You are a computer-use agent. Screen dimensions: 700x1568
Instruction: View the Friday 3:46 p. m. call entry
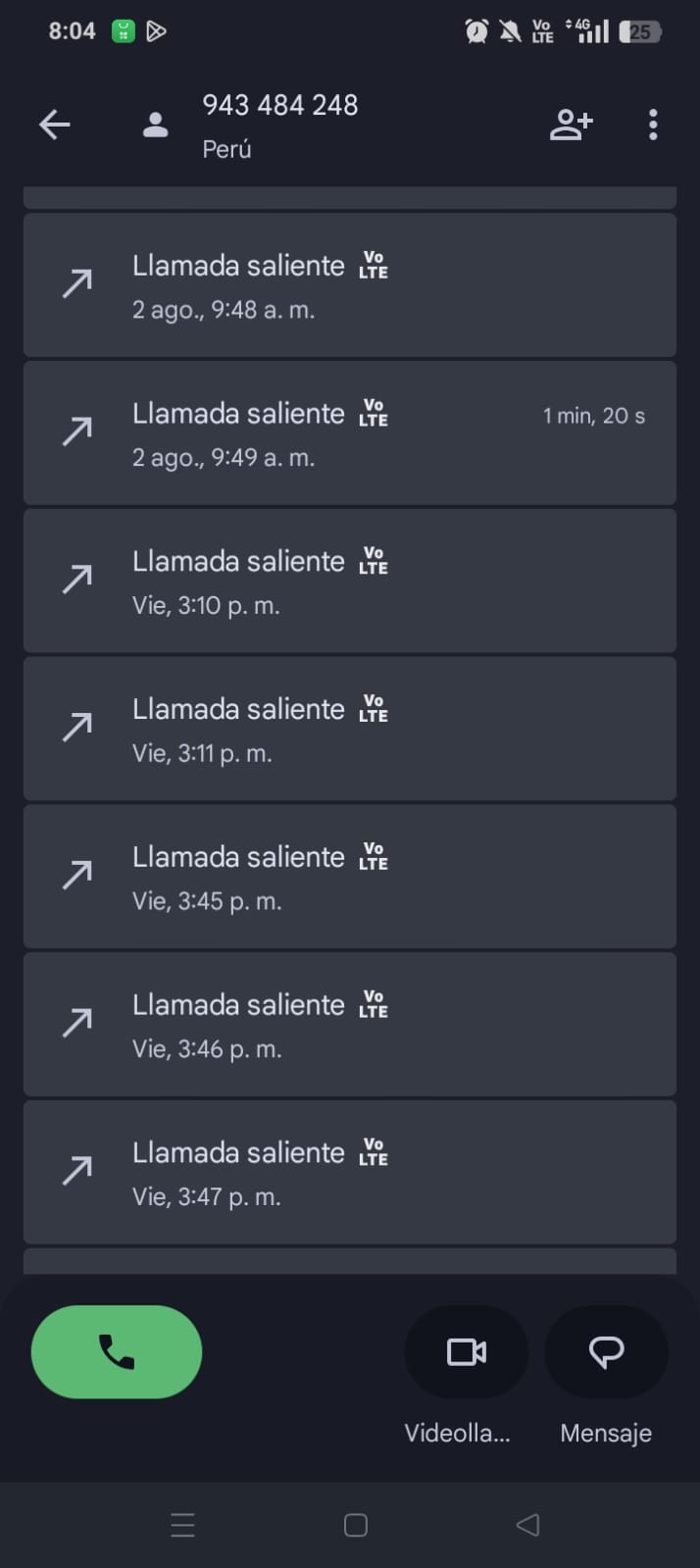point(350,1025)
